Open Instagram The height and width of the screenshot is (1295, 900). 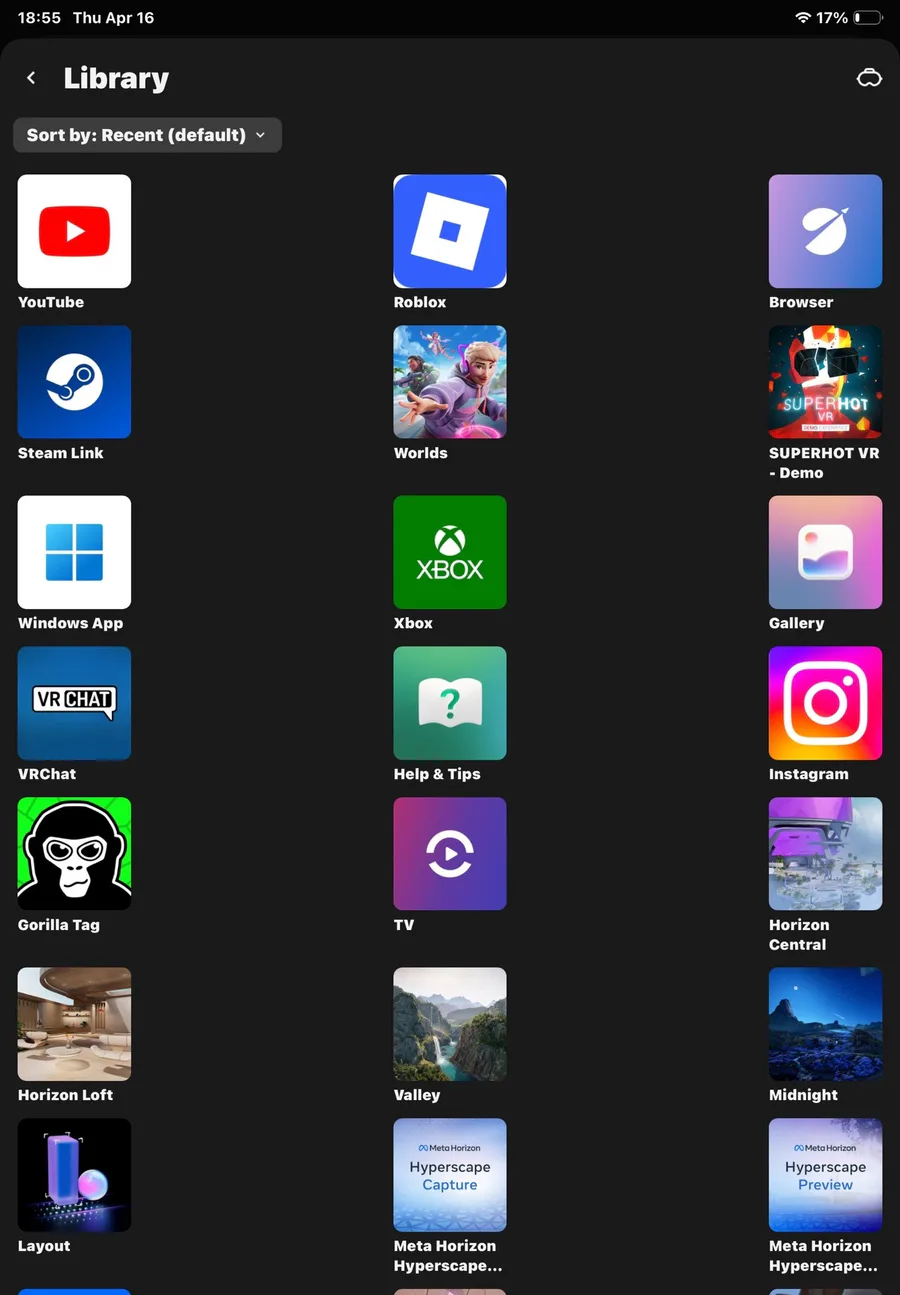[x=825, y=703]
